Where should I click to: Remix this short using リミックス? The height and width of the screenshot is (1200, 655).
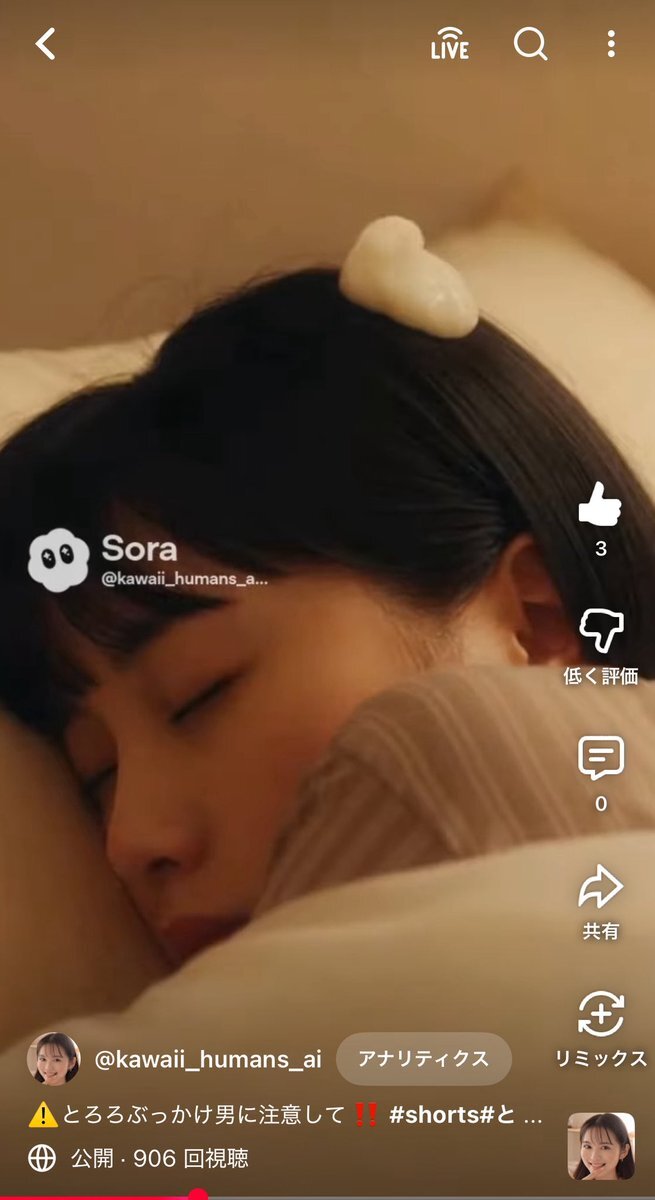pos(600,1016)
